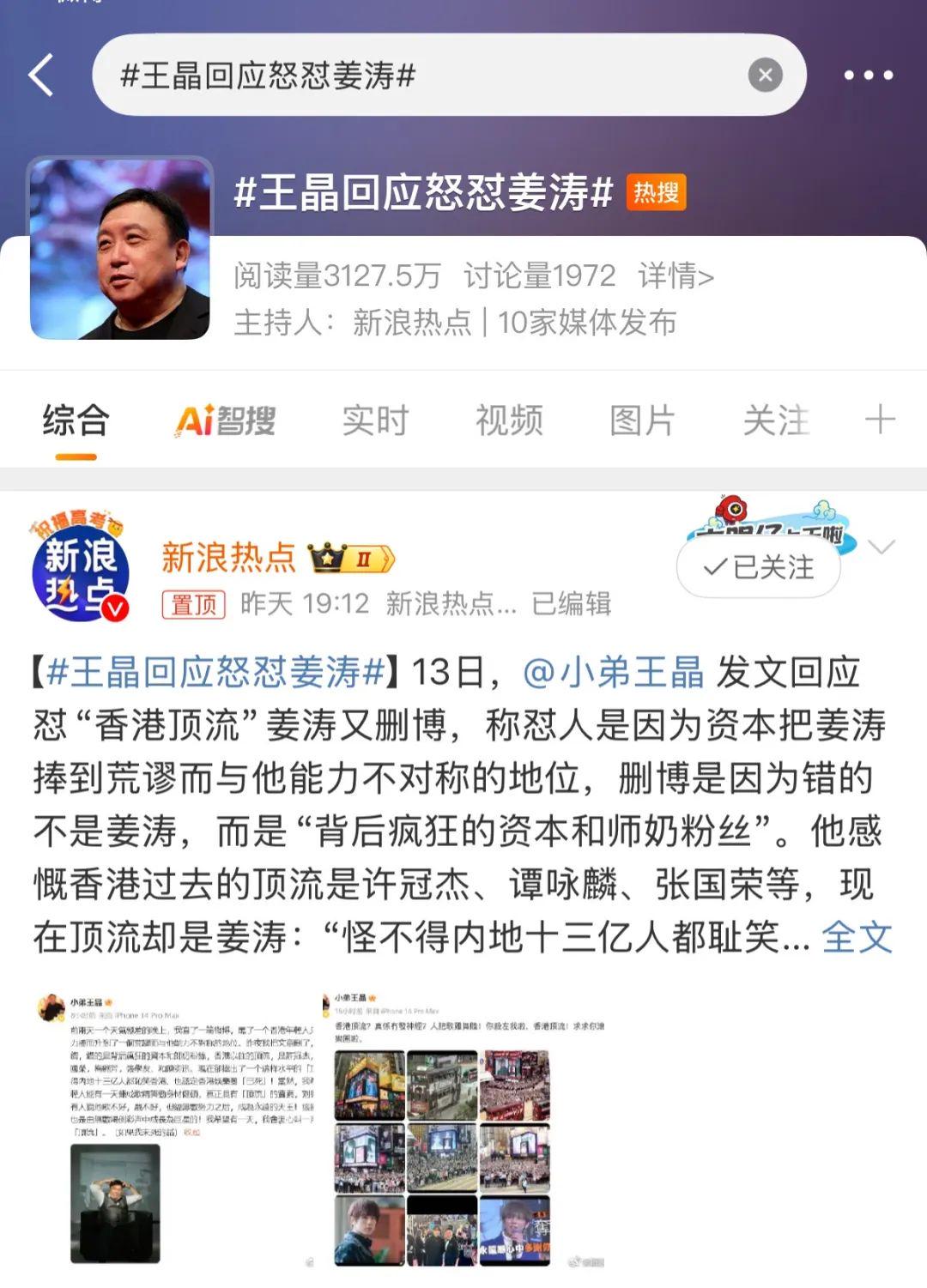Switch to the 视频 tab

(509, 420)
